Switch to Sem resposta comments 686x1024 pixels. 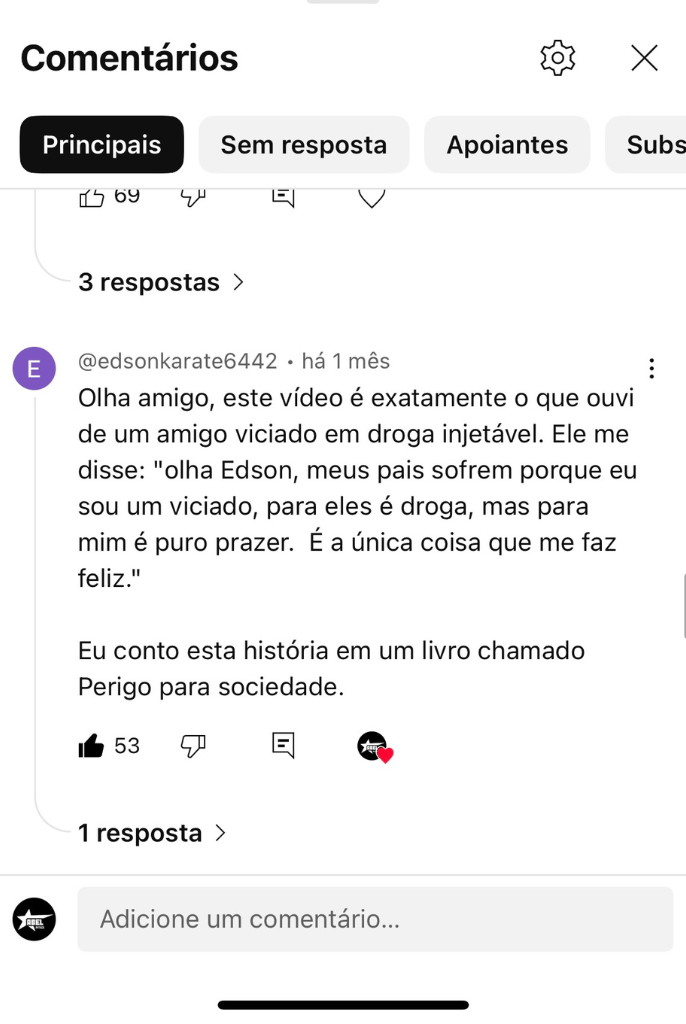pyautogui.click(x=303, y=145)
